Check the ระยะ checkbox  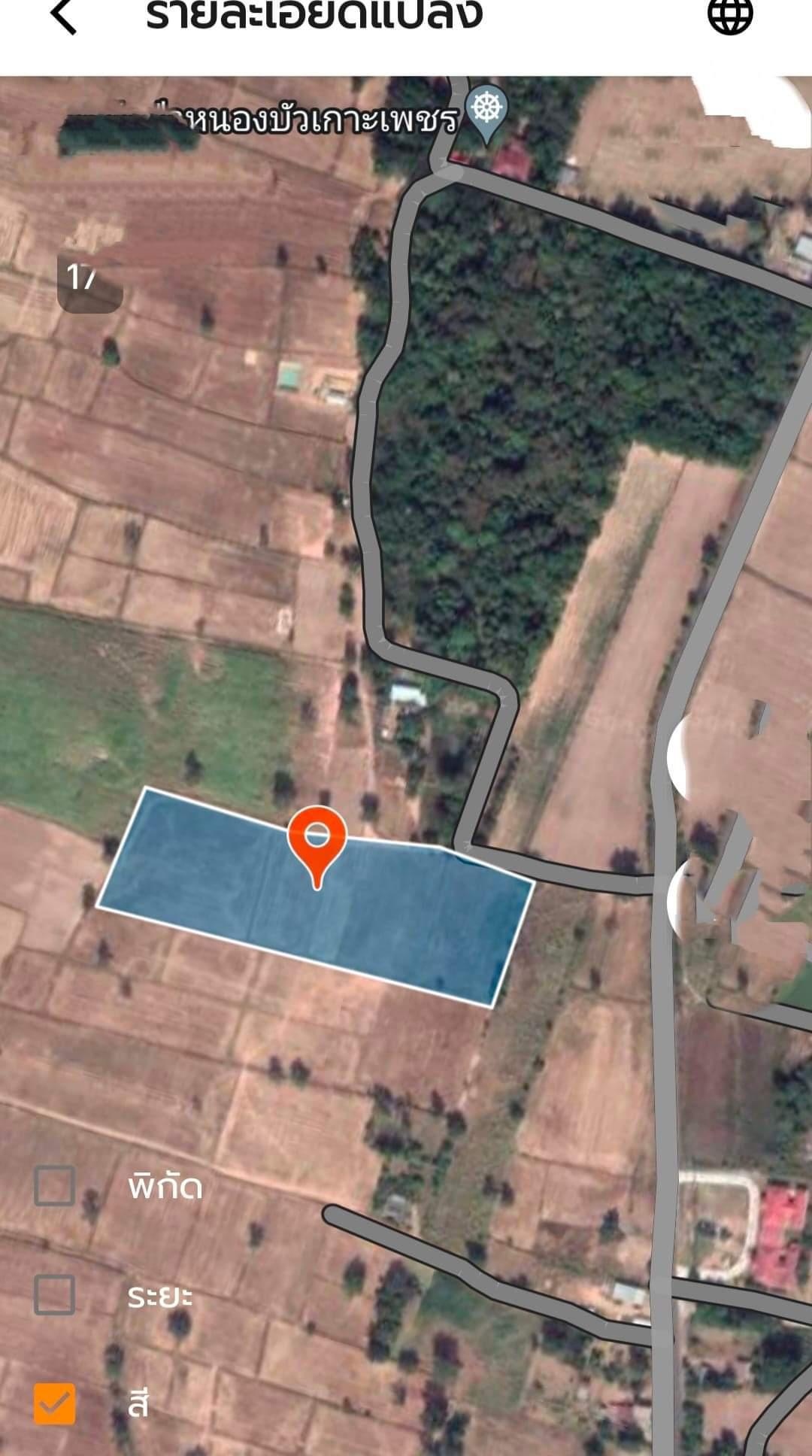55,1294
